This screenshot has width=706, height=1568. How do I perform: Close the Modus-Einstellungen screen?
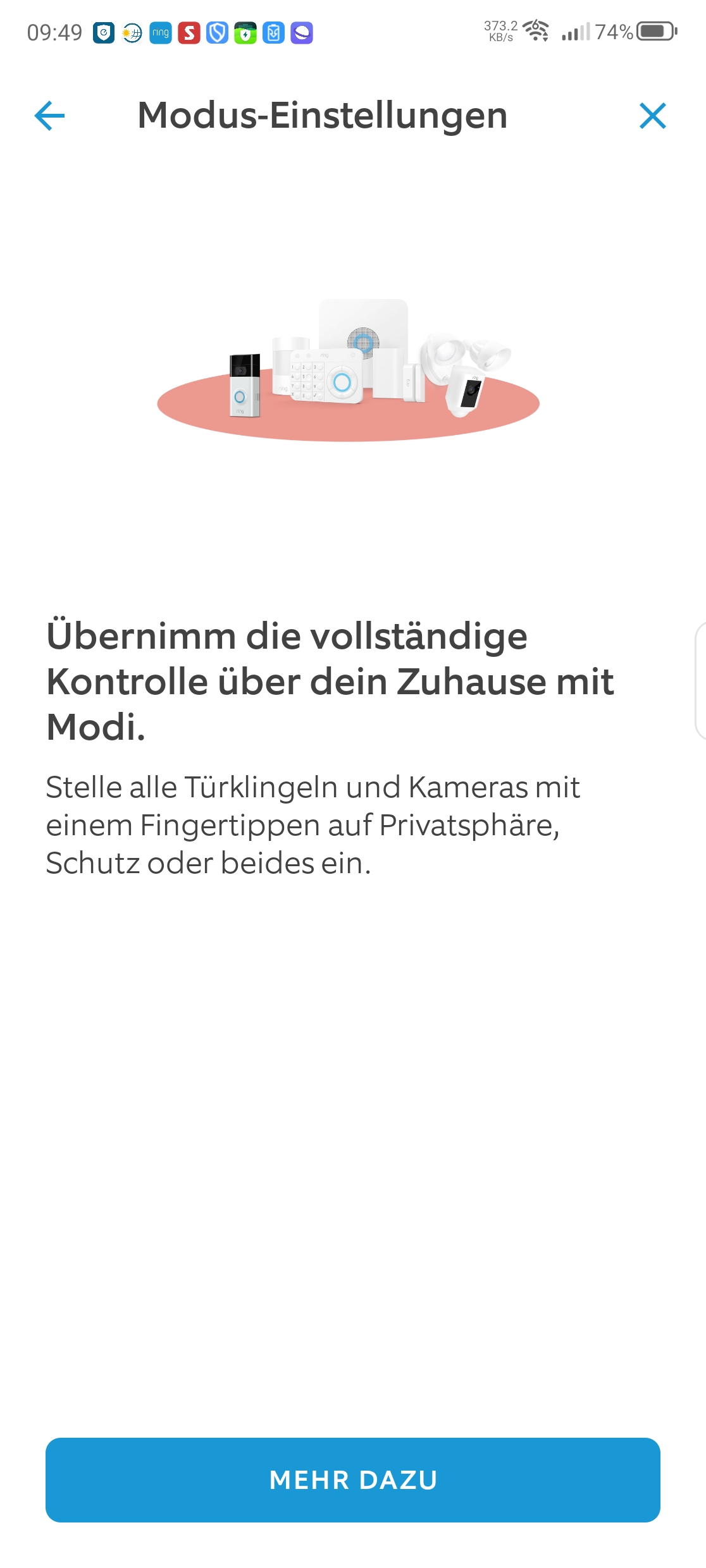point(652,116)
